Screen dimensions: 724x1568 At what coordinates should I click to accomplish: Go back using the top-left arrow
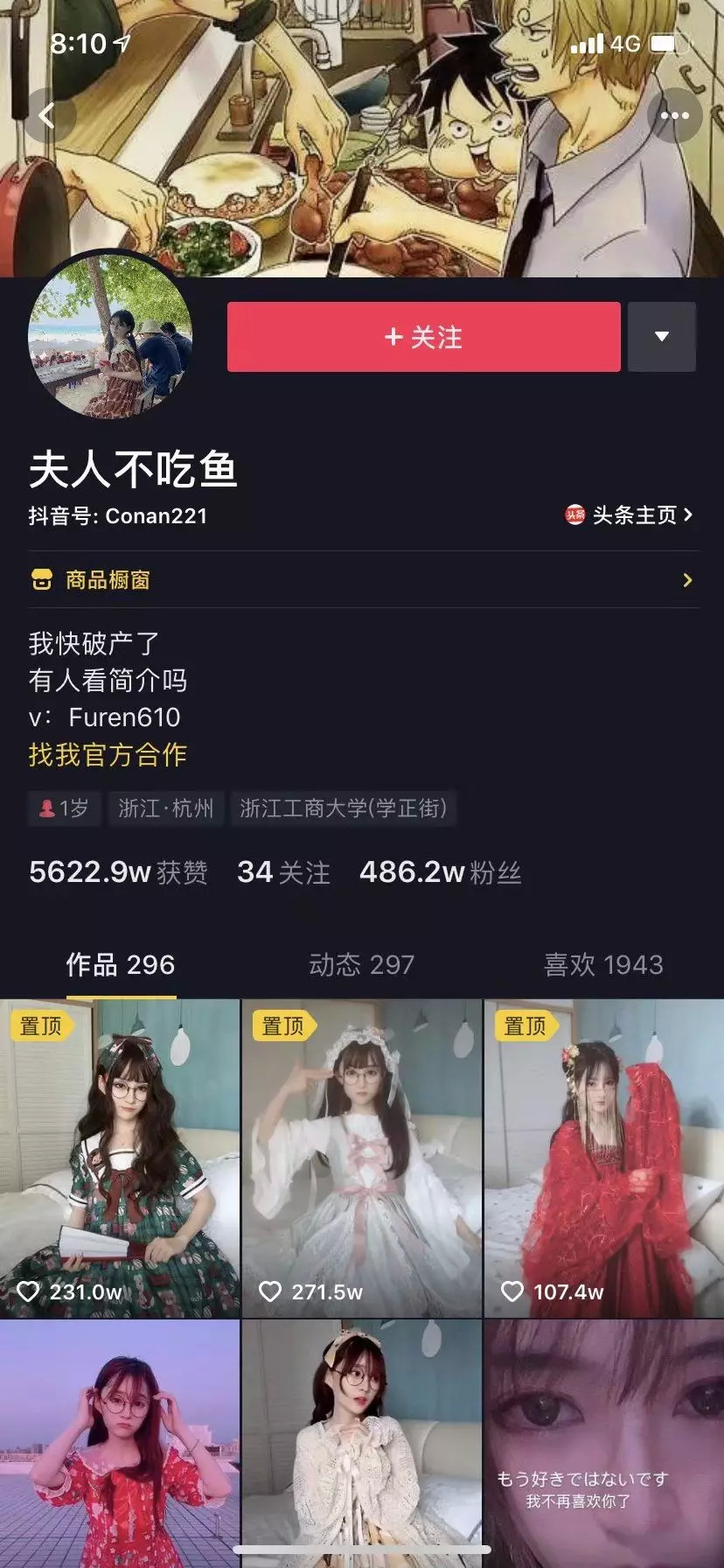pyautogui.click(x=48, y=115)
